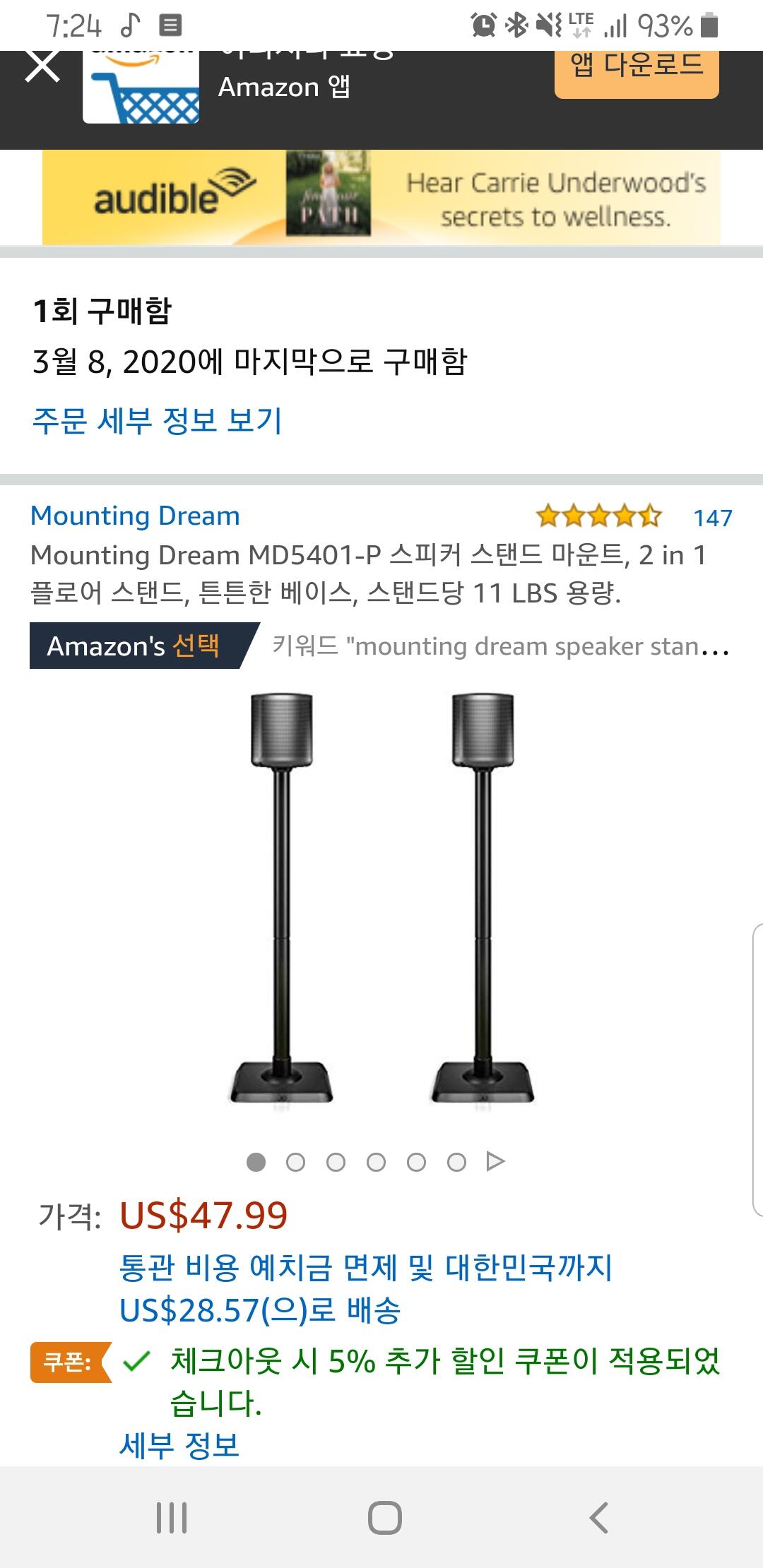This screenshot has height=1568, width=763.
Task: Tap the speaker stand product image
Action: pos(381,897)
